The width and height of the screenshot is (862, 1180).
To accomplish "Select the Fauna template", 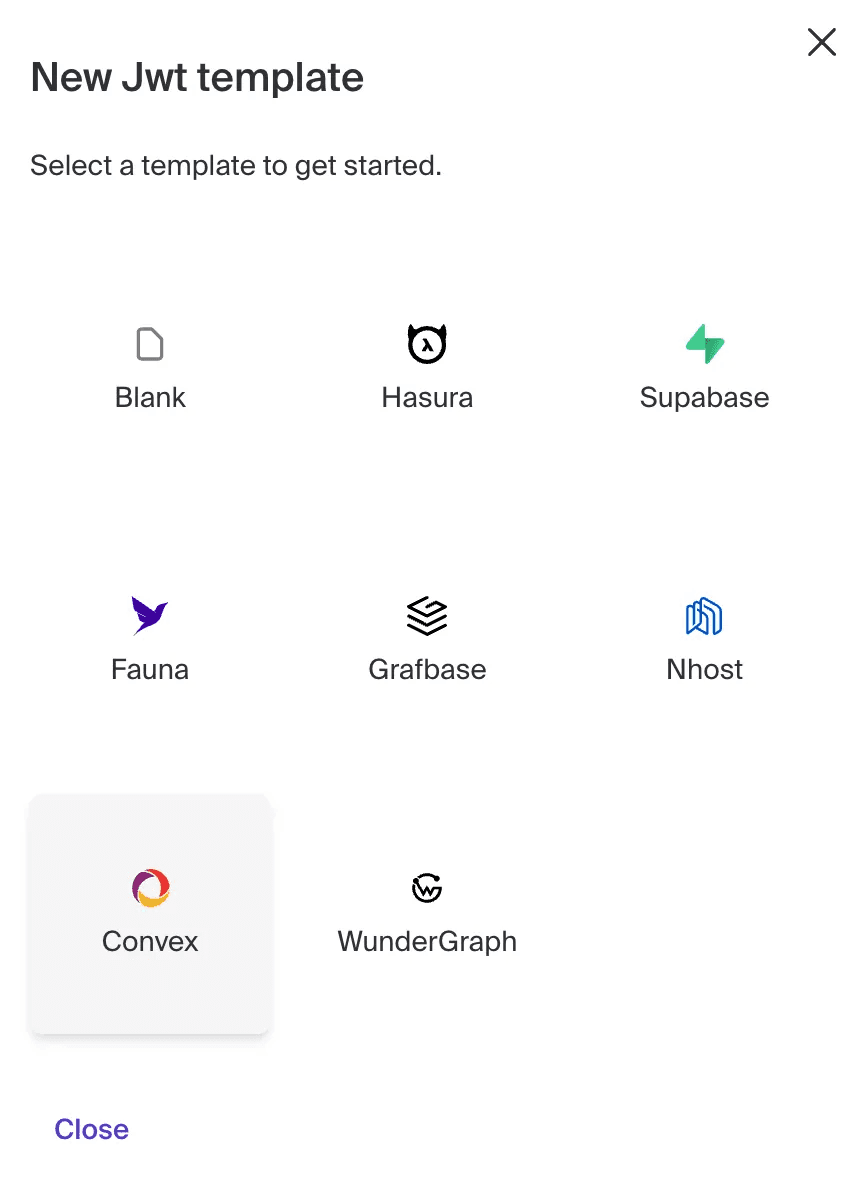I will (150, 642).
